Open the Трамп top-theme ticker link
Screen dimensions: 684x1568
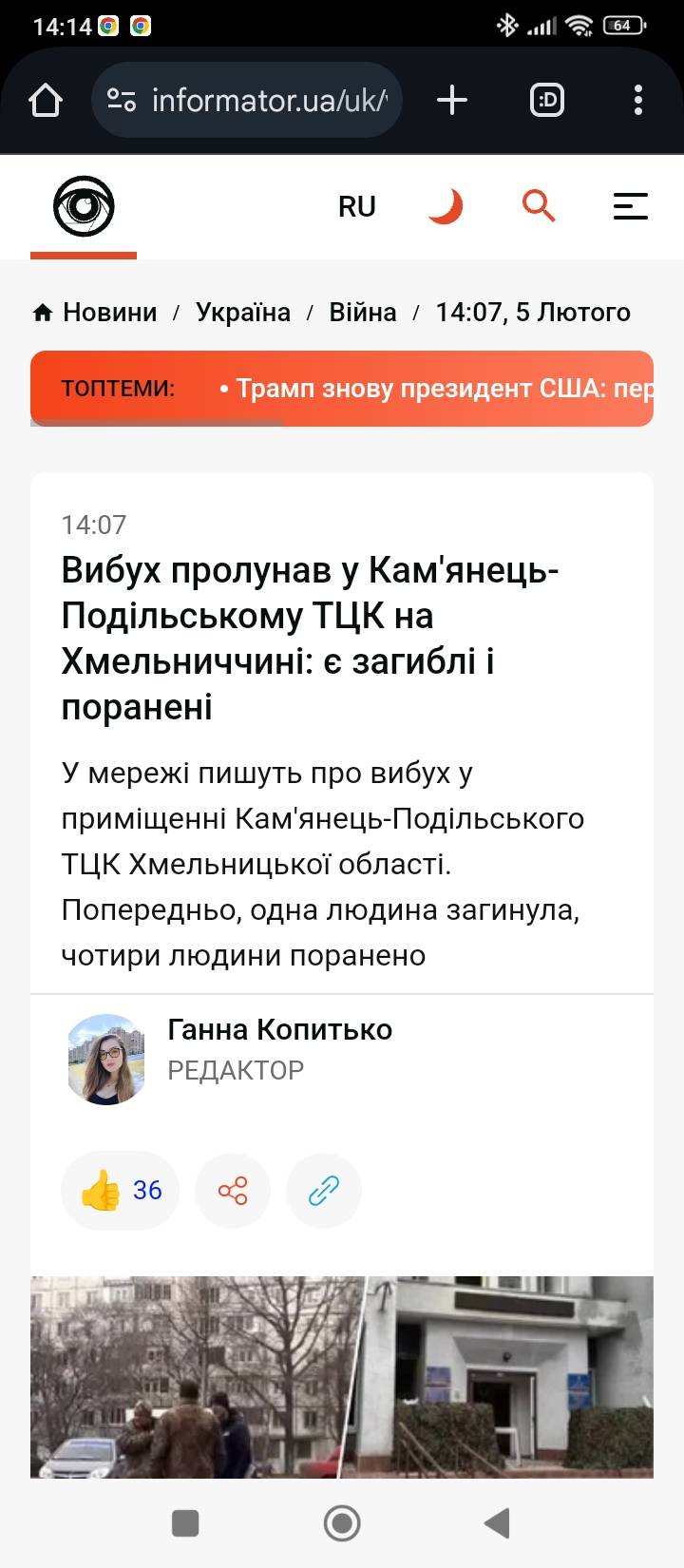(437, 389)
